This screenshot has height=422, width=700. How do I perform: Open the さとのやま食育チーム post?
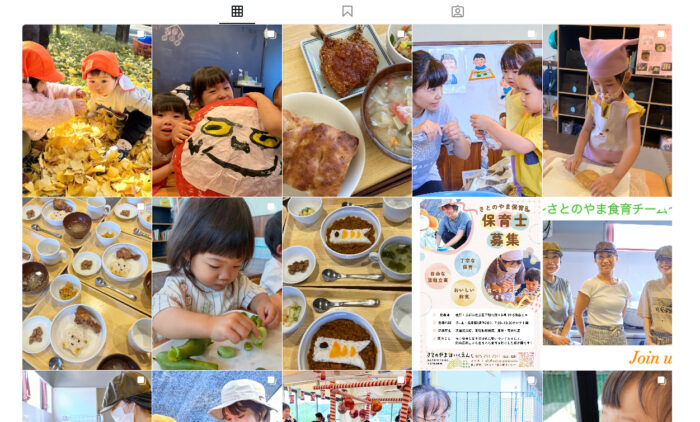(607, 283)
